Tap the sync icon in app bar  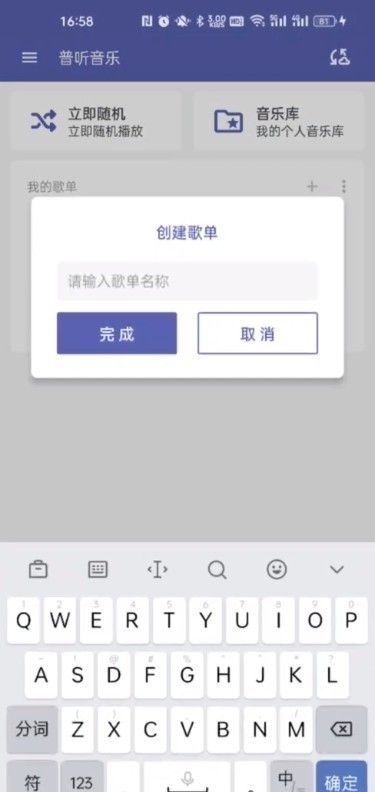[x=340, y=58]
